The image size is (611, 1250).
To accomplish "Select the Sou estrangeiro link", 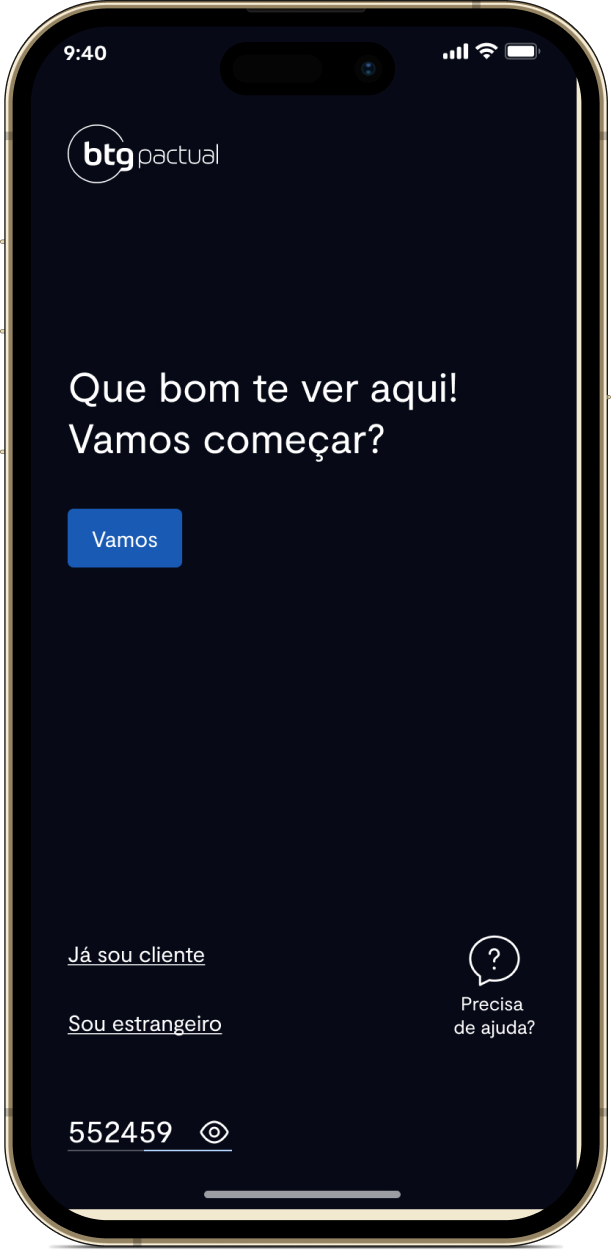I will click(145, 1024).
